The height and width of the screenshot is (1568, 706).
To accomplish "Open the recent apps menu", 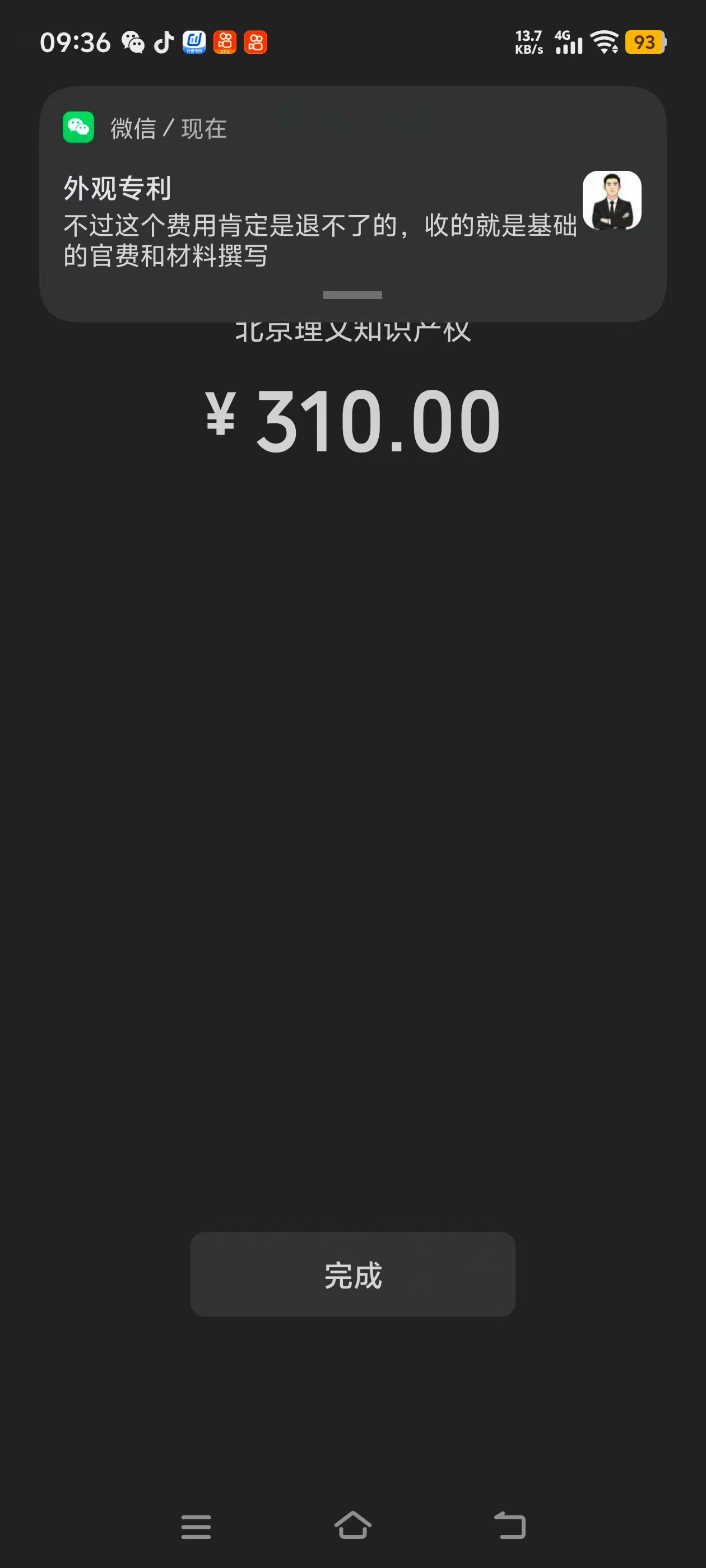I will point(196,1527).
